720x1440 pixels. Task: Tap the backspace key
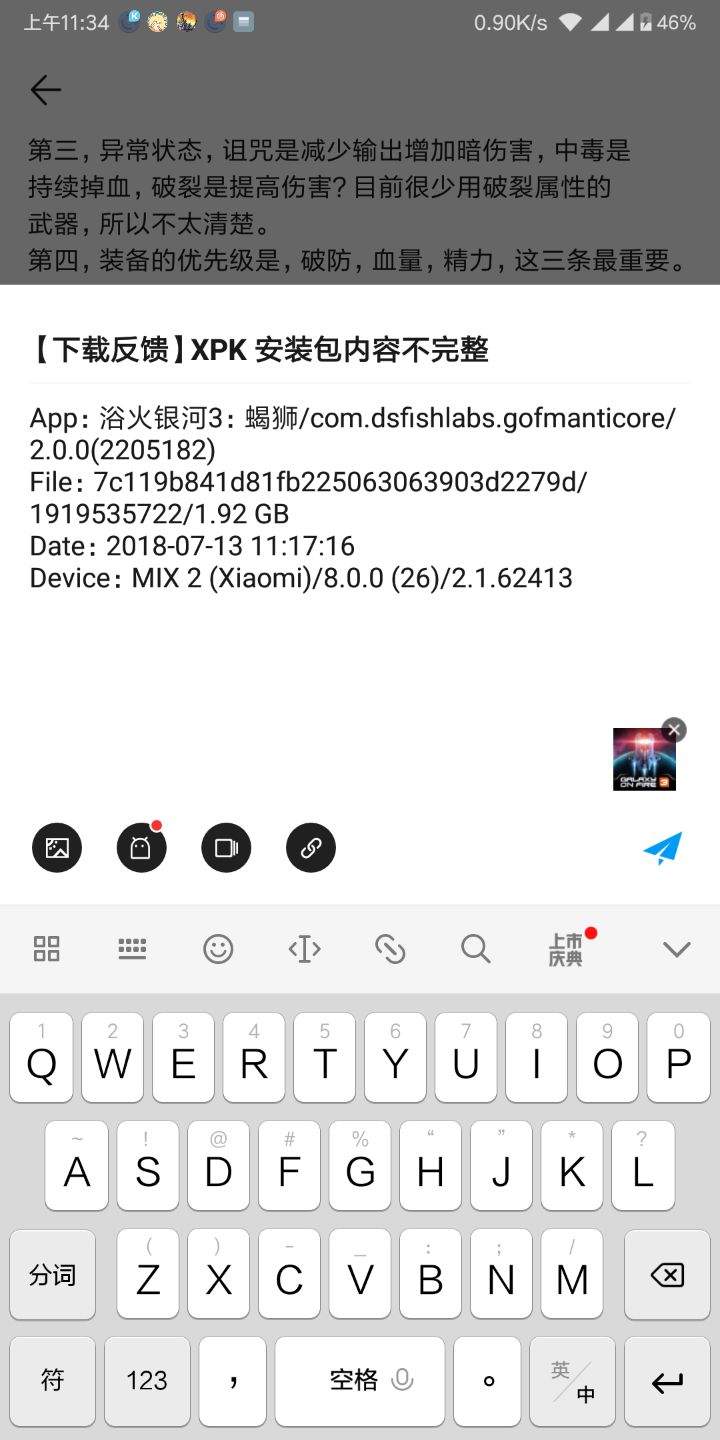point(667,1274)
